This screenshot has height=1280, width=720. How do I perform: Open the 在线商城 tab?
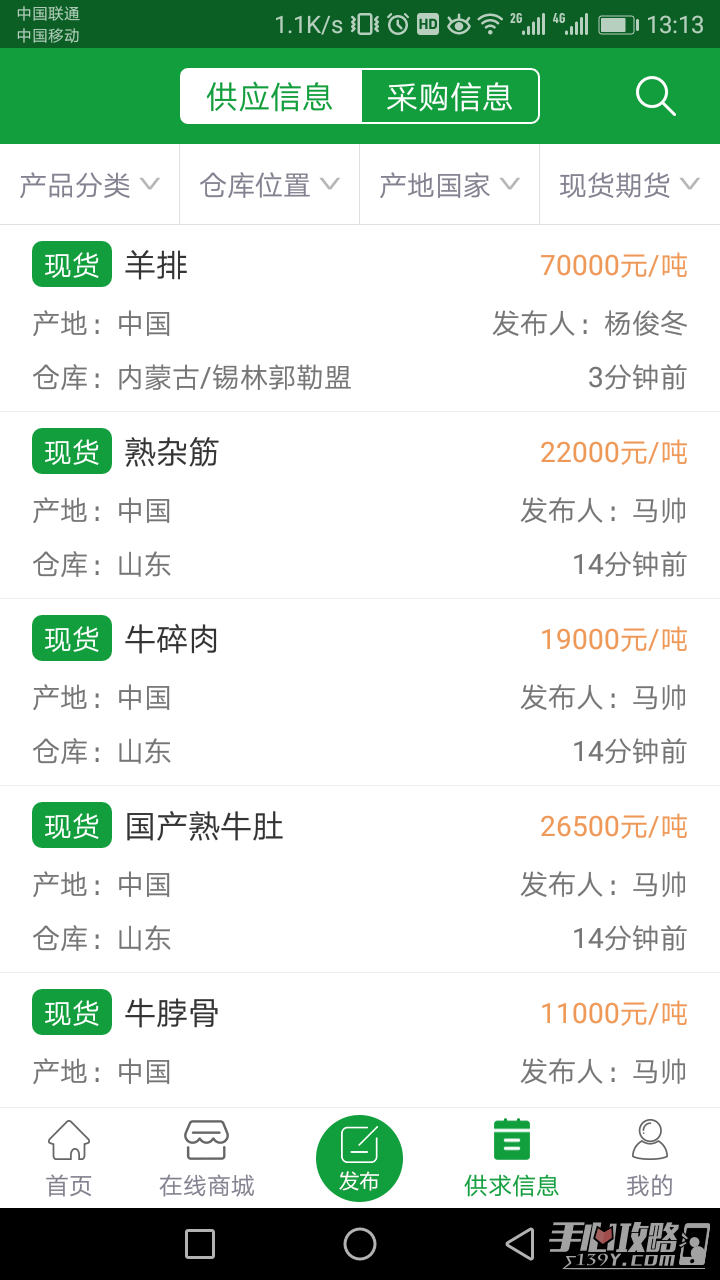pyautogui.click(x=207, y=1158)
